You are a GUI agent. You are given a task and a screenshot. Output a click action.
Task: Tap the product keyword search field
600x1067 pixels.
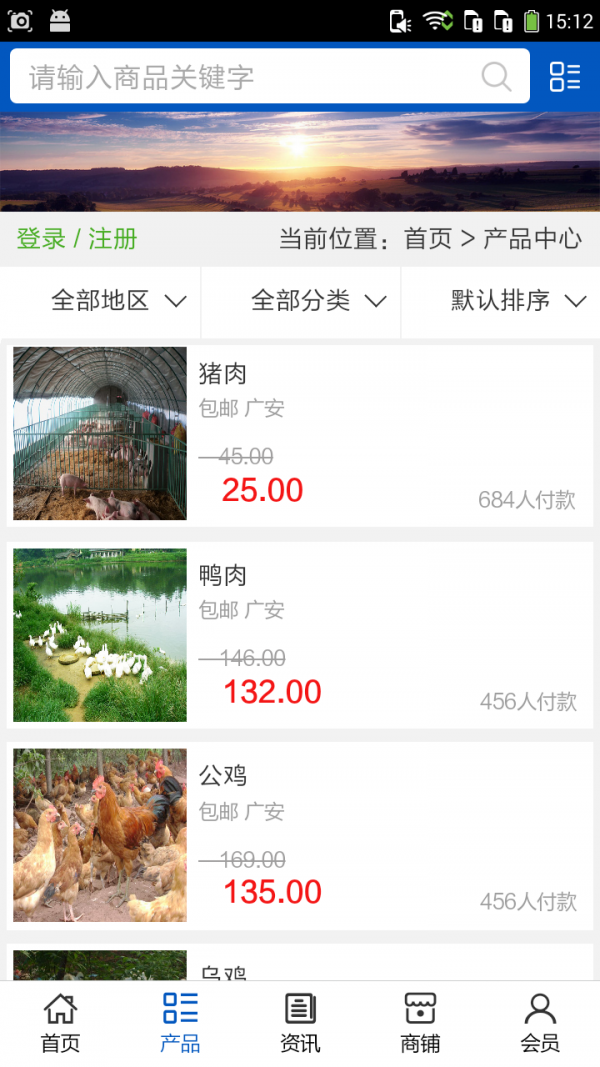[x=240, y=77]
